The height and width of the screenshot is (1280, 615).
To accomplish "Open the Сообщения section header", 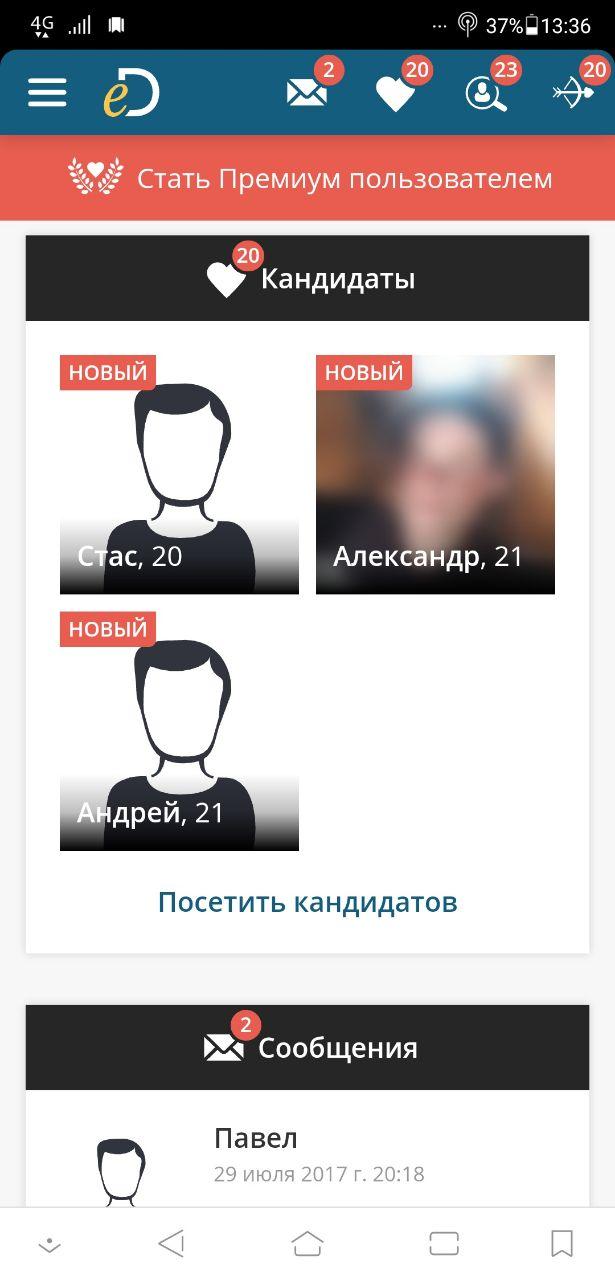I will [x=308, y=1048].
